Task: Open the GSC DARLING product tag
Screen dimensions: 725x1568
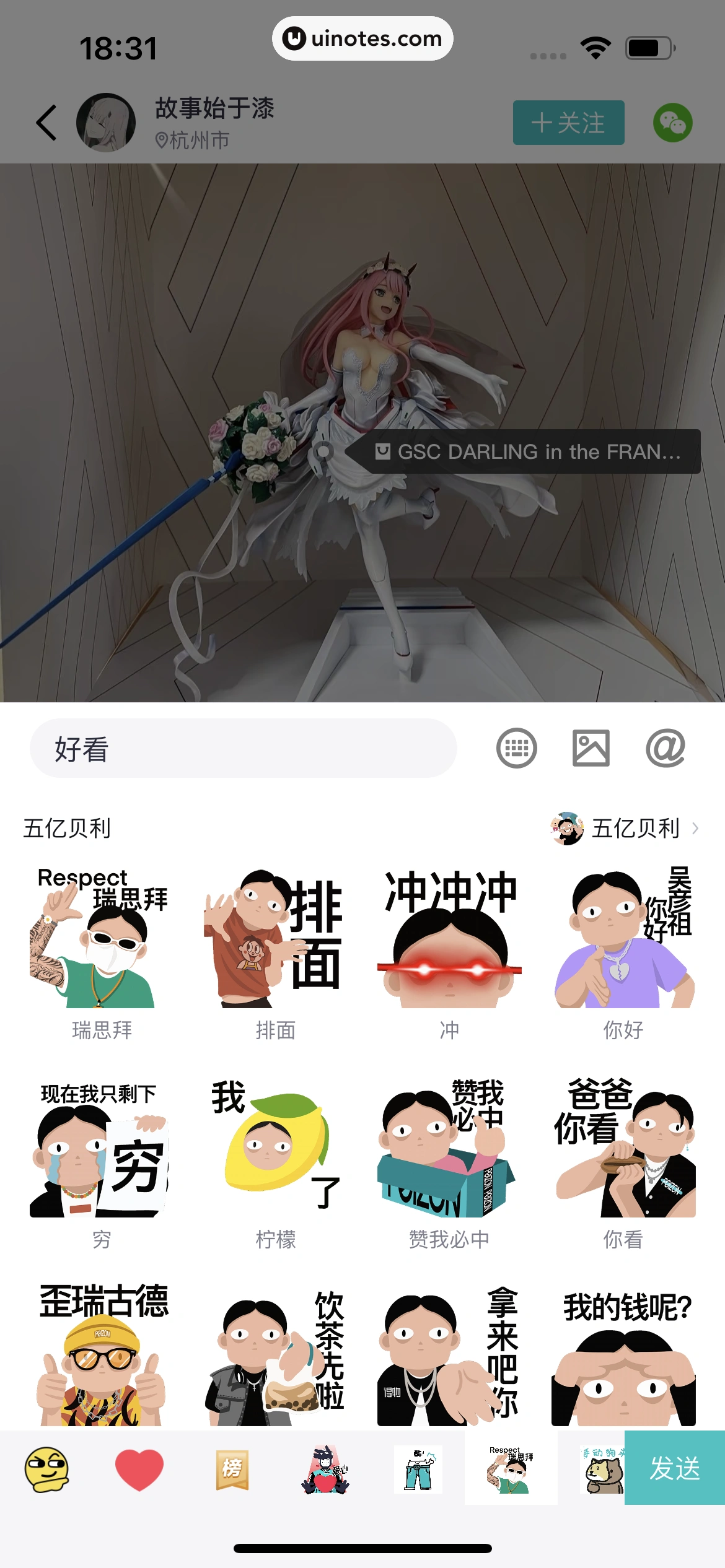Action: coord(534,451)
